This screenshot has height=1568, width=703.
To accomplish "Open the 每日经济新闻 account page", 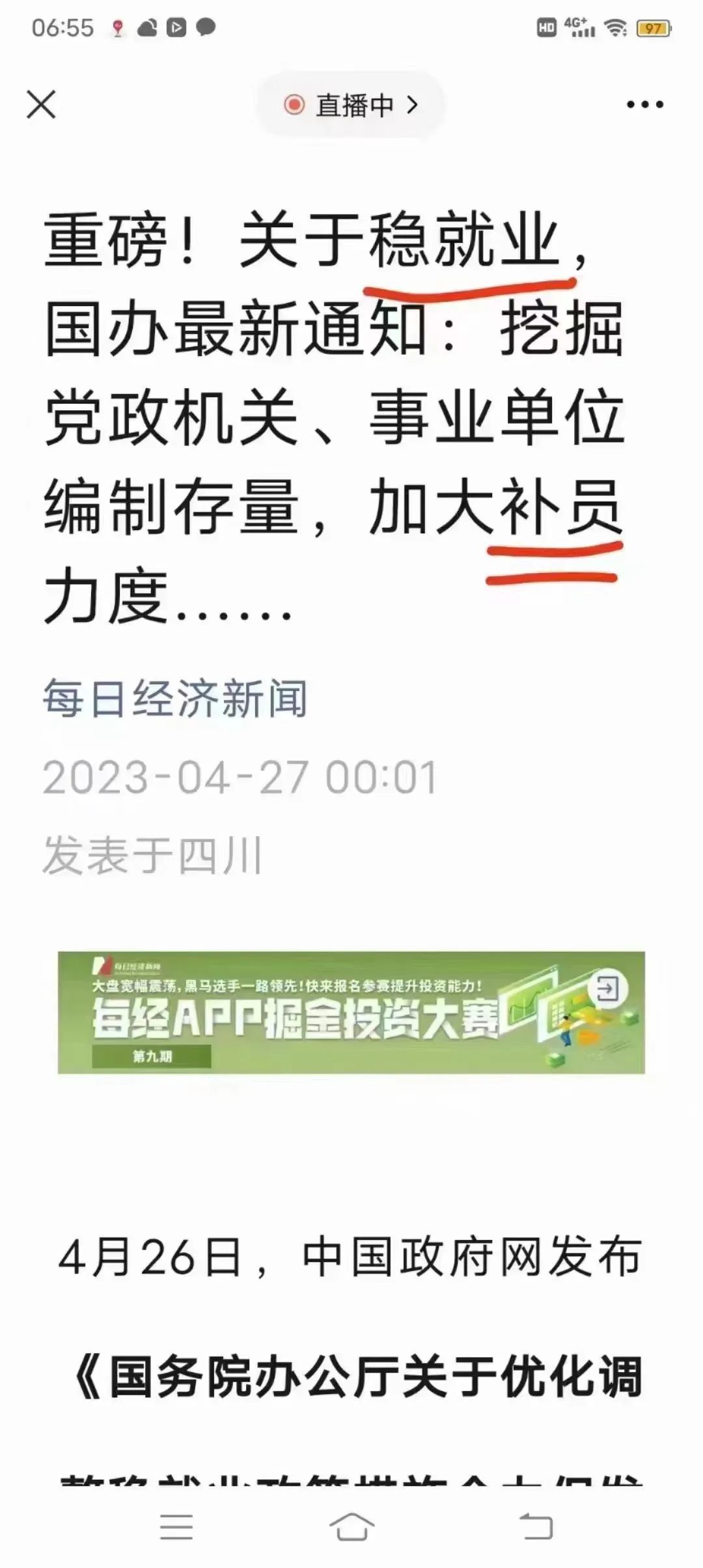I will click(174, 699).
